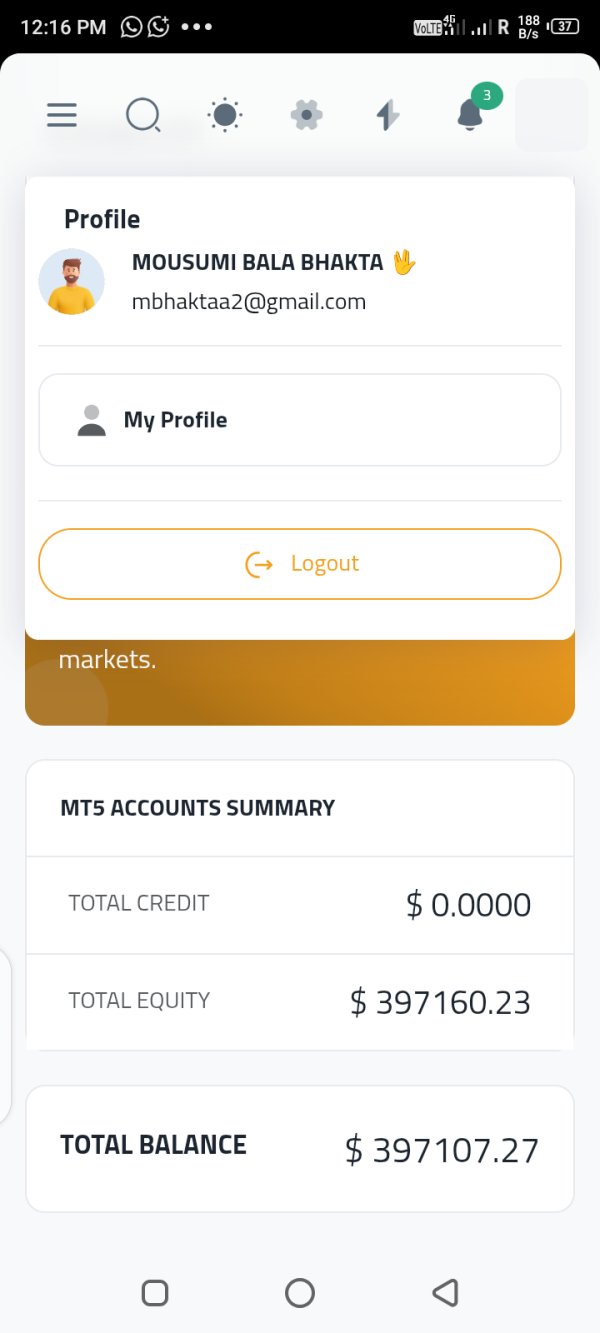Tap the lightning bolt shortcut icon

pos(388,115)
